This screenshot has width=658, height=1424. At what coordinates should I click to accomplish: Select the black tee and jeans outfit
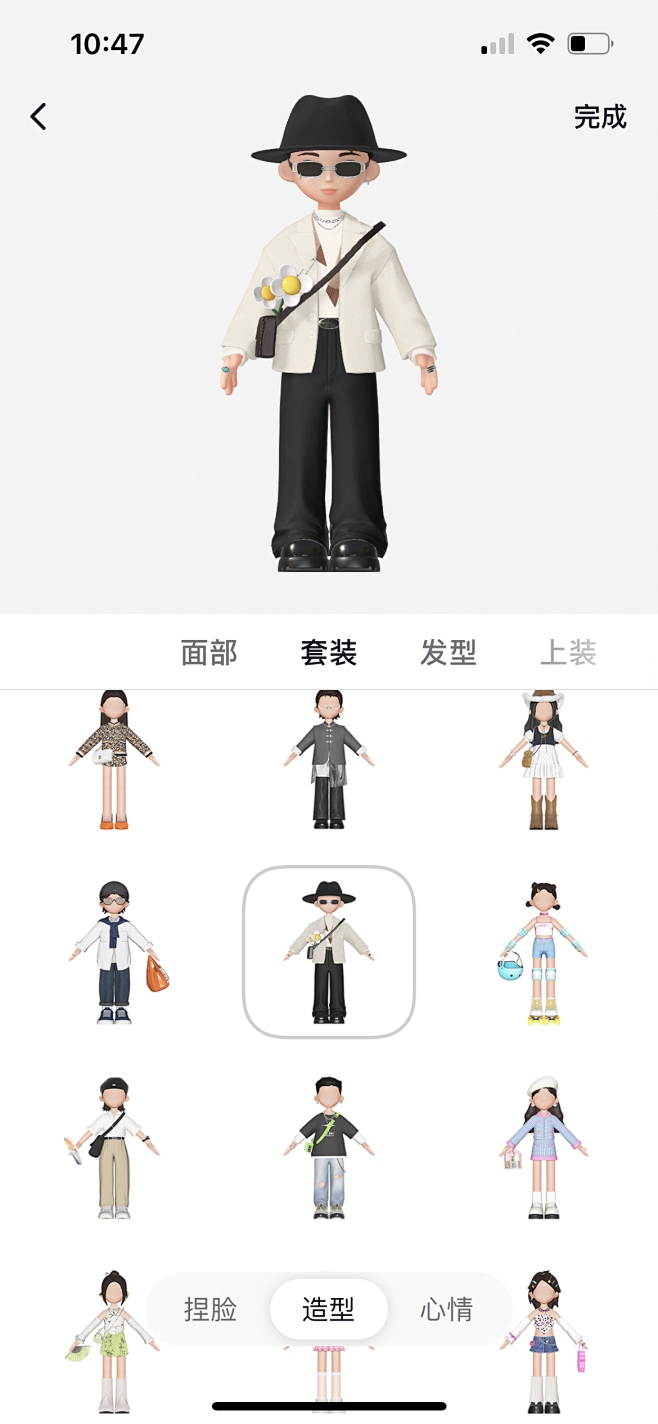click(x=329, y=1147)
